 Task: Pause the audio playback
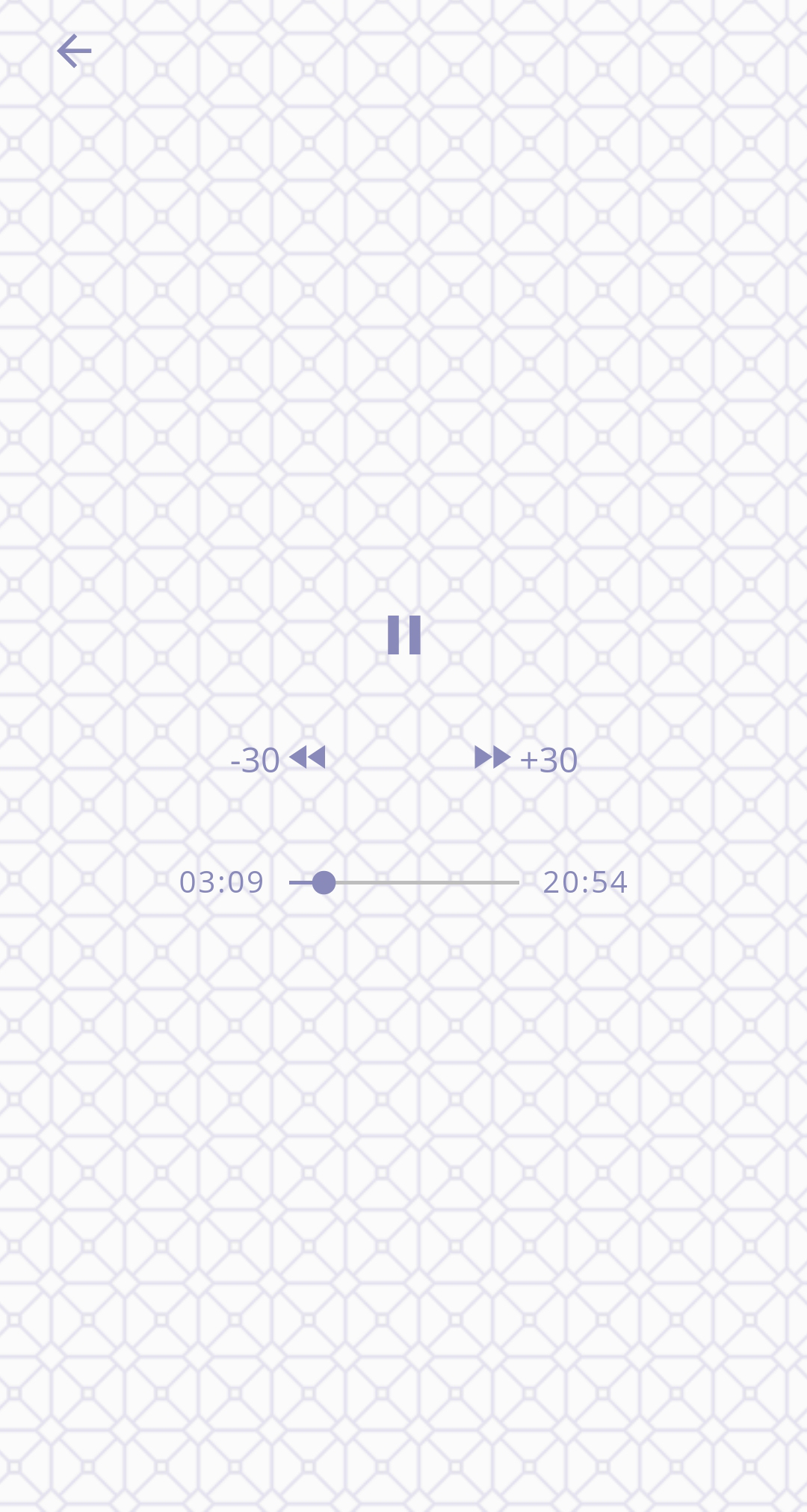[404, 635]
